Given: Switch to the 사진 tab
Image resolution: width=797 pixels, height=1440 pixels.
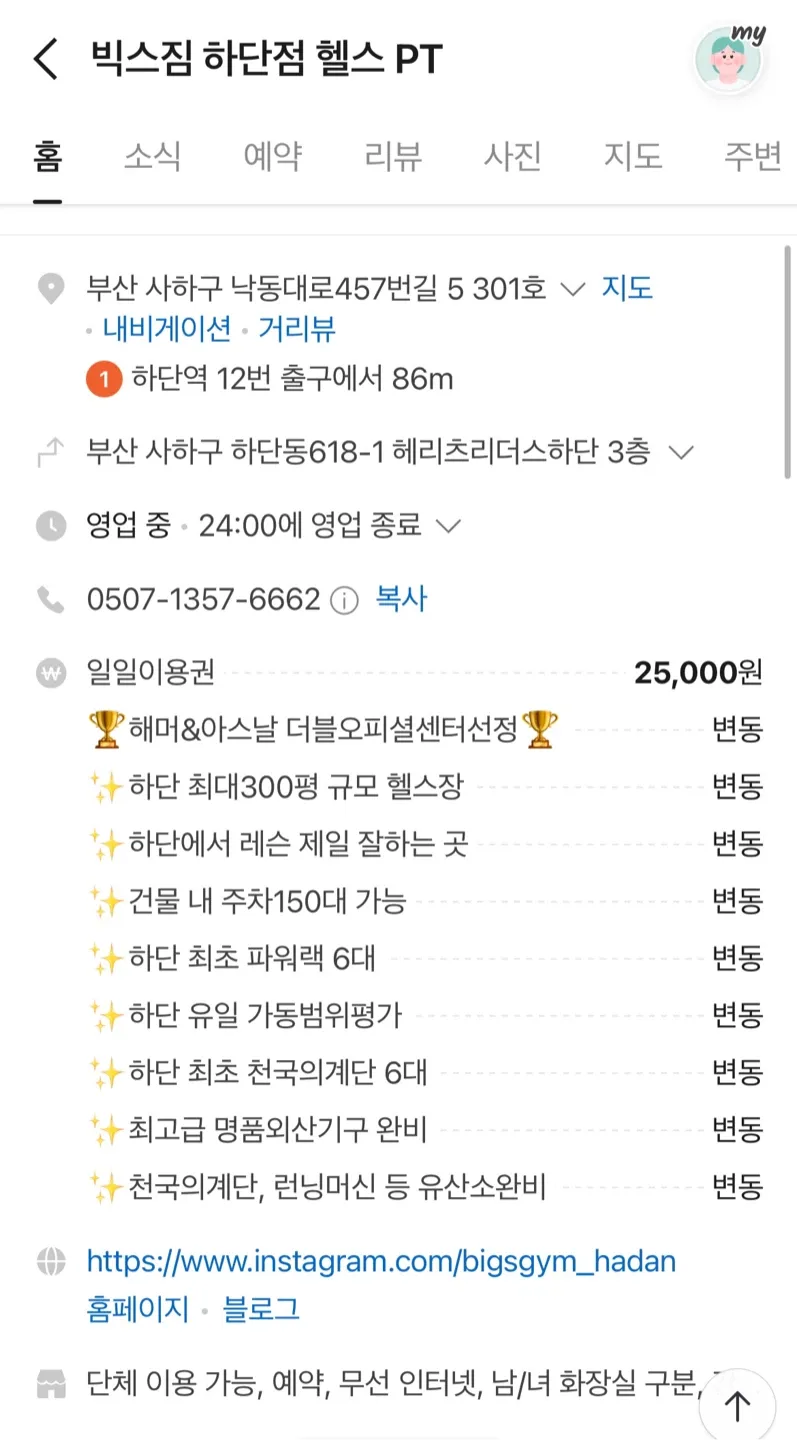Looking at the screenshot, I should tap(513, 157).
